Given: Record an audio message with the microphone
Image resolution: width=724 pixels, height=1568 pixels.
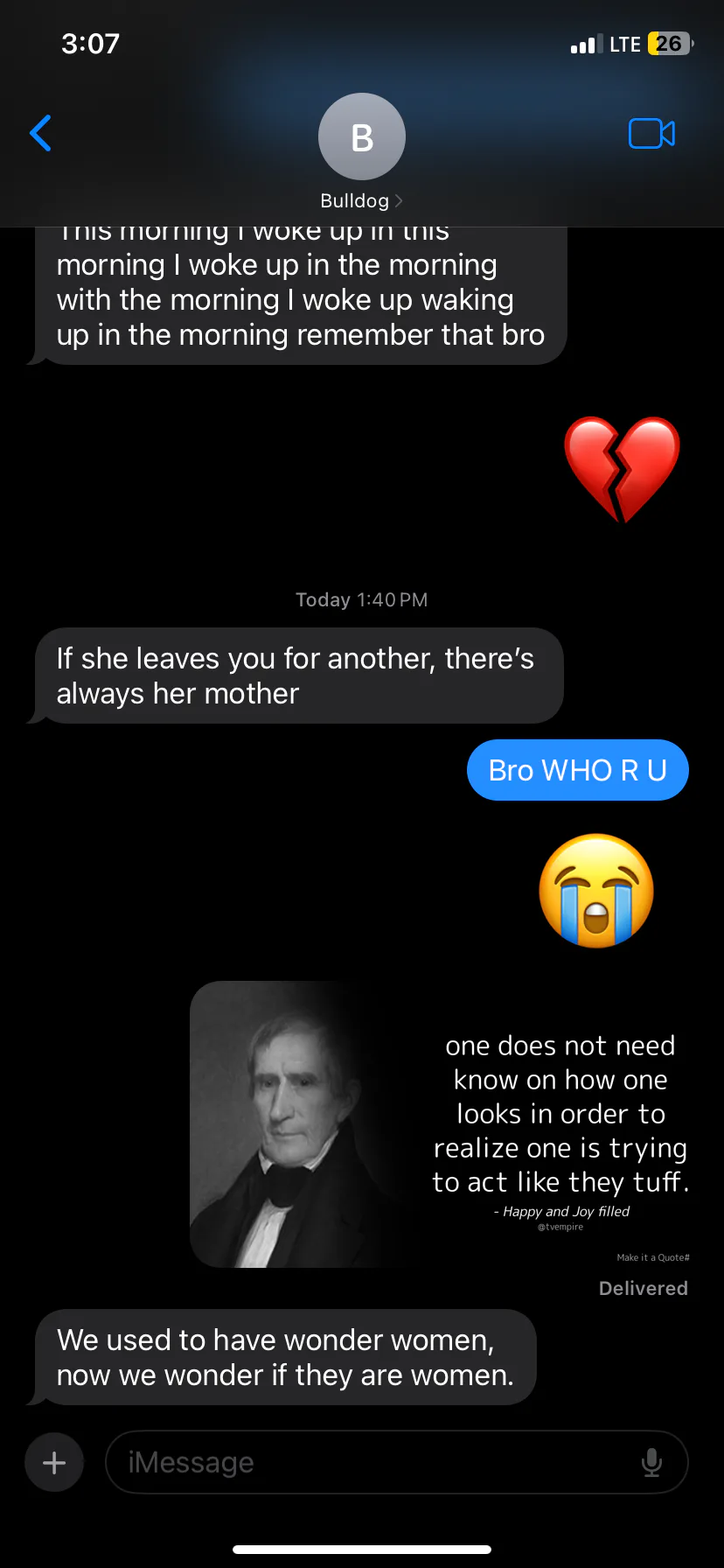Looking at the screenshot, I should point(651,1462).
